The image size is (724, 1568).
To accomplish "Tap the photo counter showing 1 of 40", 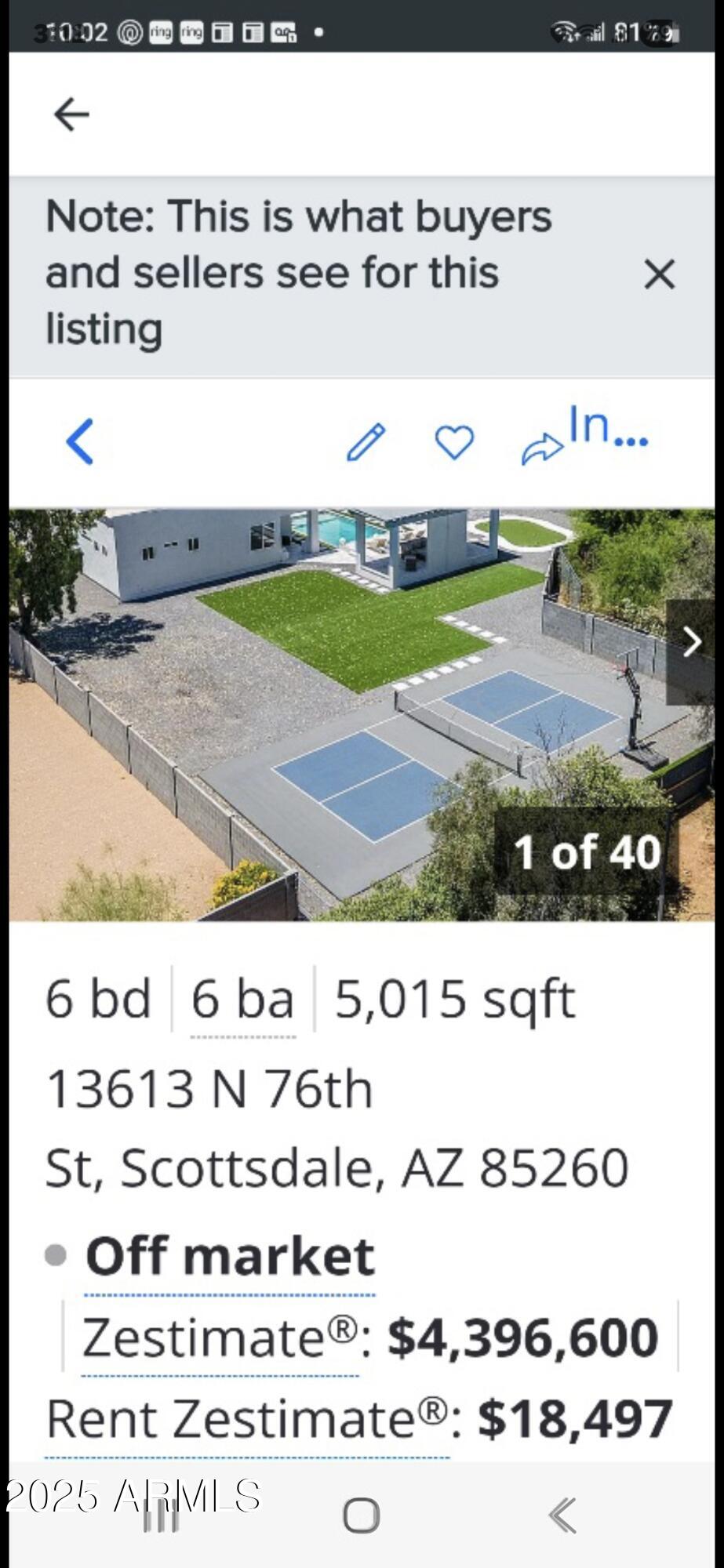I will click(587, 852).
